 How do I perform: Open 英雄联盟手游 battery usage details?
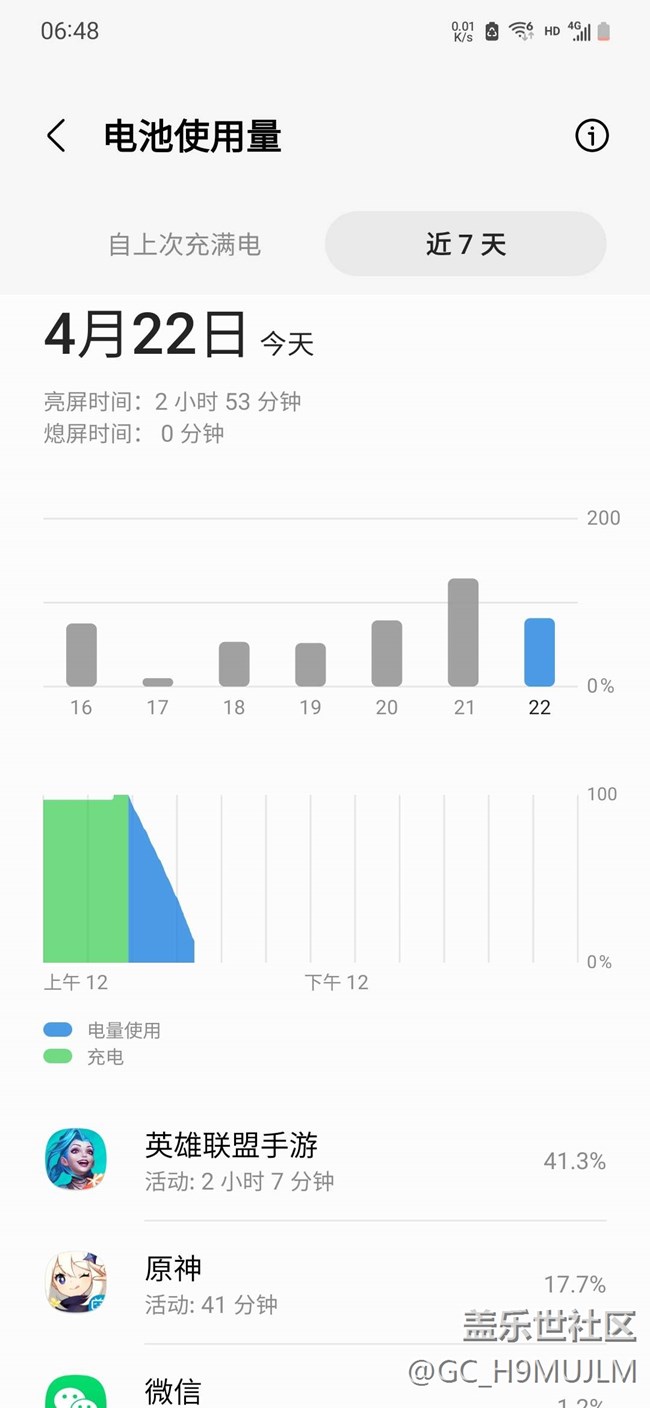pyautogui.click(x=325, y=1160)
